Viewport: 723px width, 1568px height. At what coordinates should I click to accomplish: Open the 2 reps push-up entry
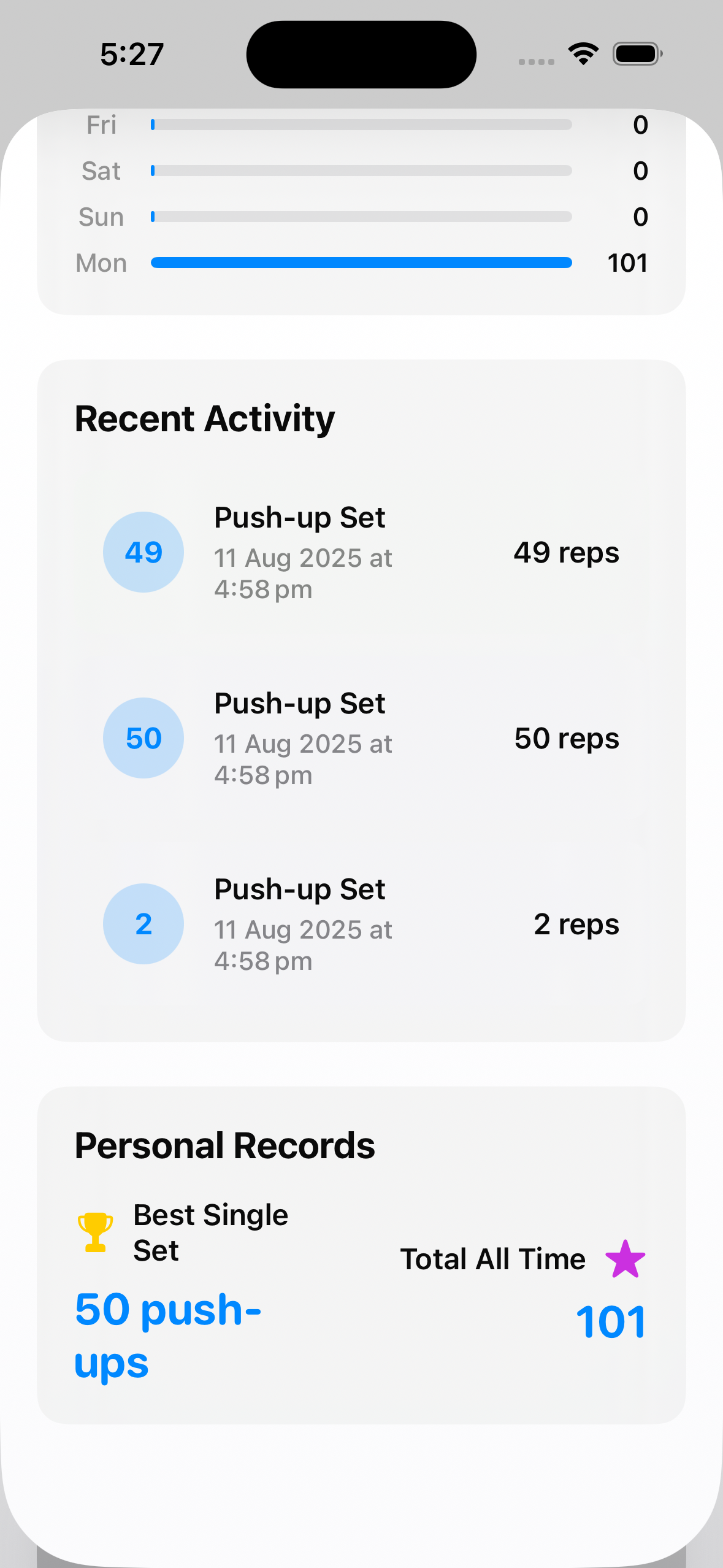point(361,923)
